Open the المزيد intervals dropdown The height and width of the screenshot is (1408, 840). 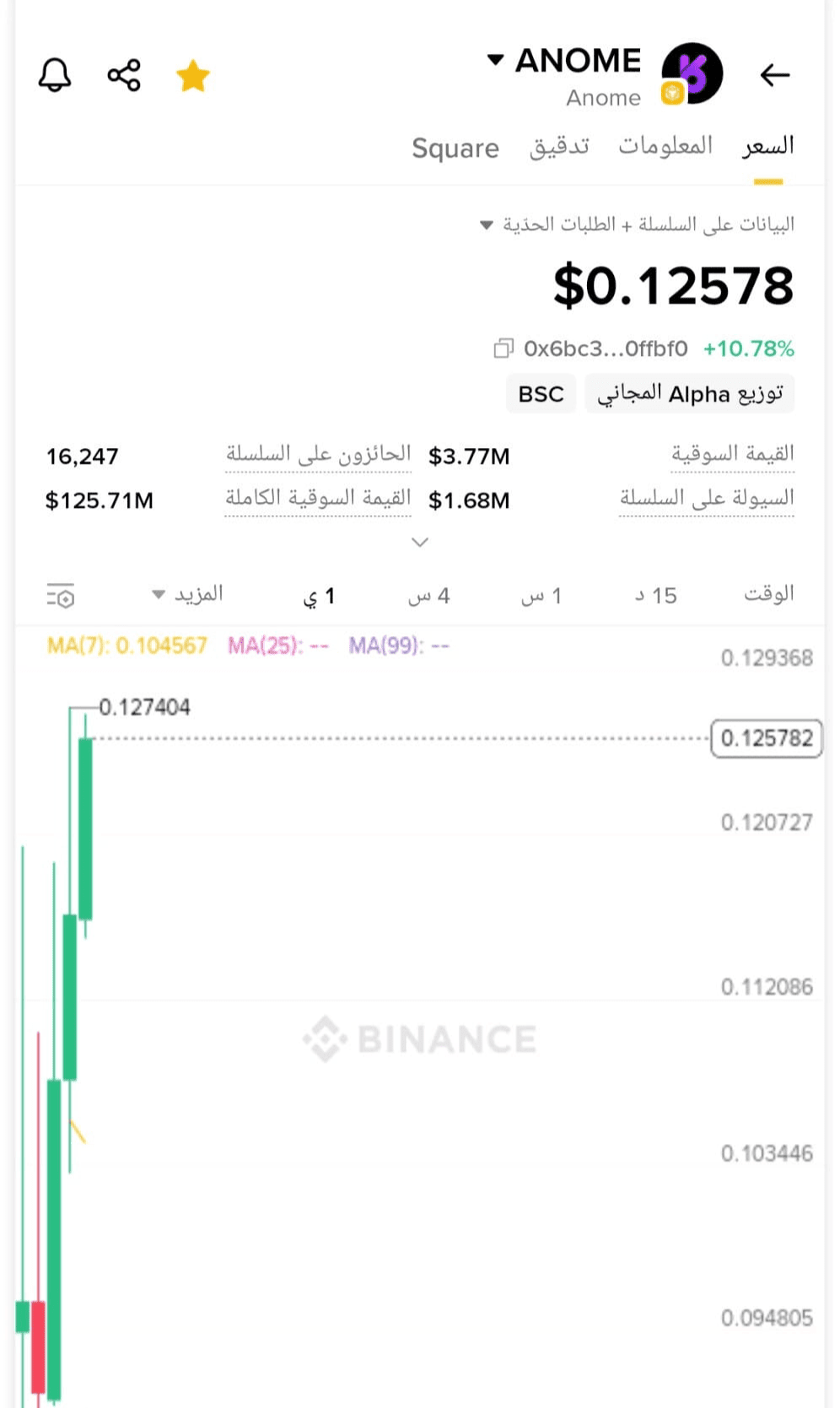click(x=187, y=594)
